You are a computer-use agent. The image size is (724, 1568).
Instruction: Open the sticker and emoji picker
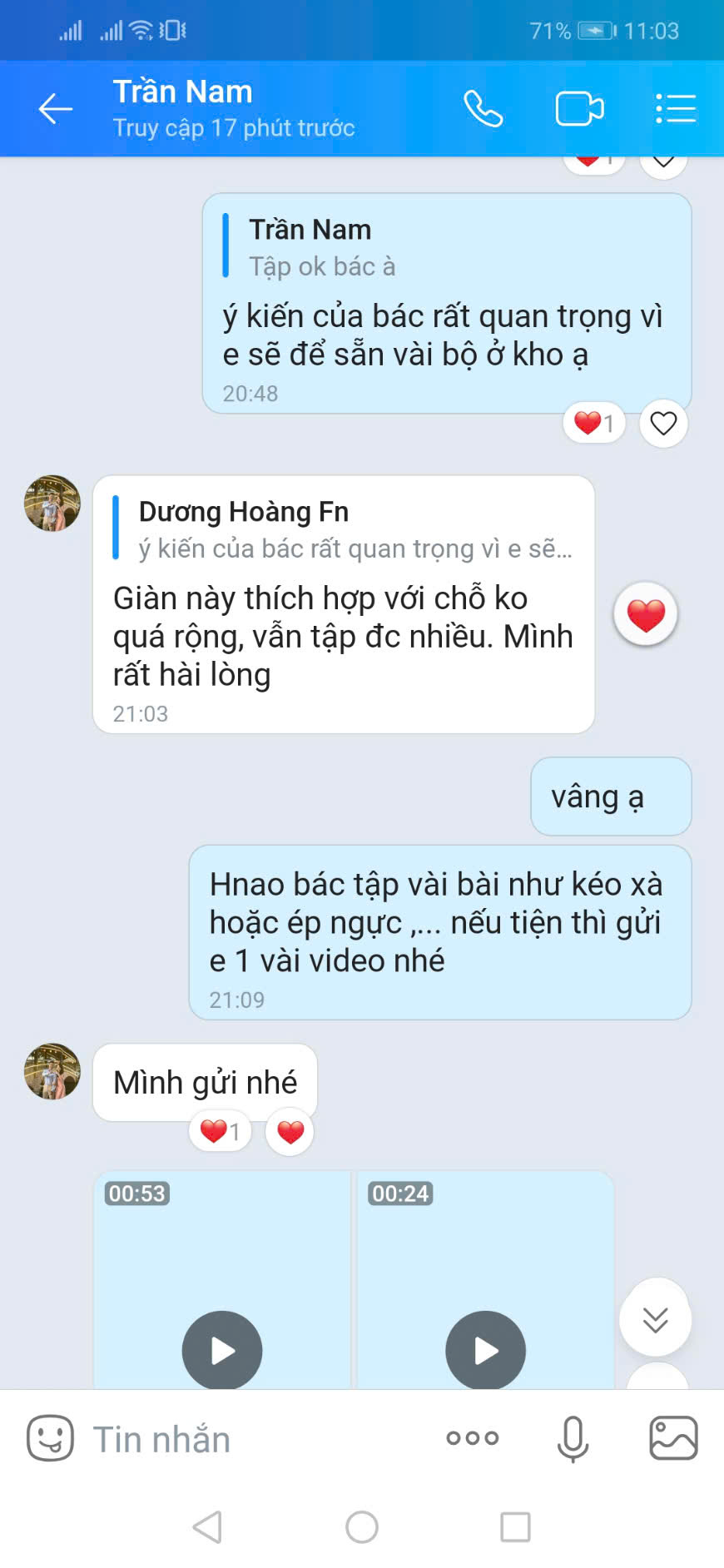pyautogui.click(x=50, y=1438)
